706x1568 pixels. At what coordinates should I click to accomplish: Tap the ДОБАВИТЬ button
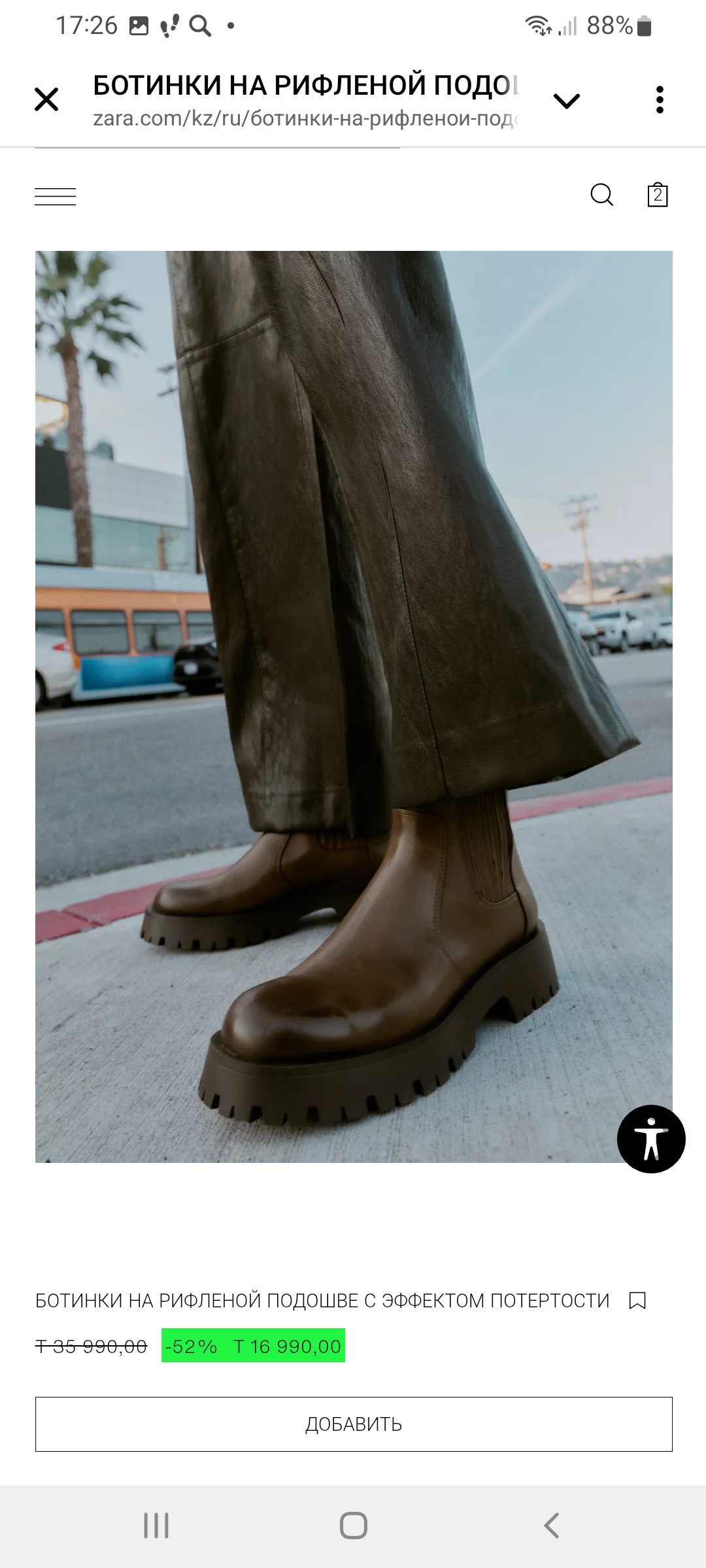[353, 1424]
